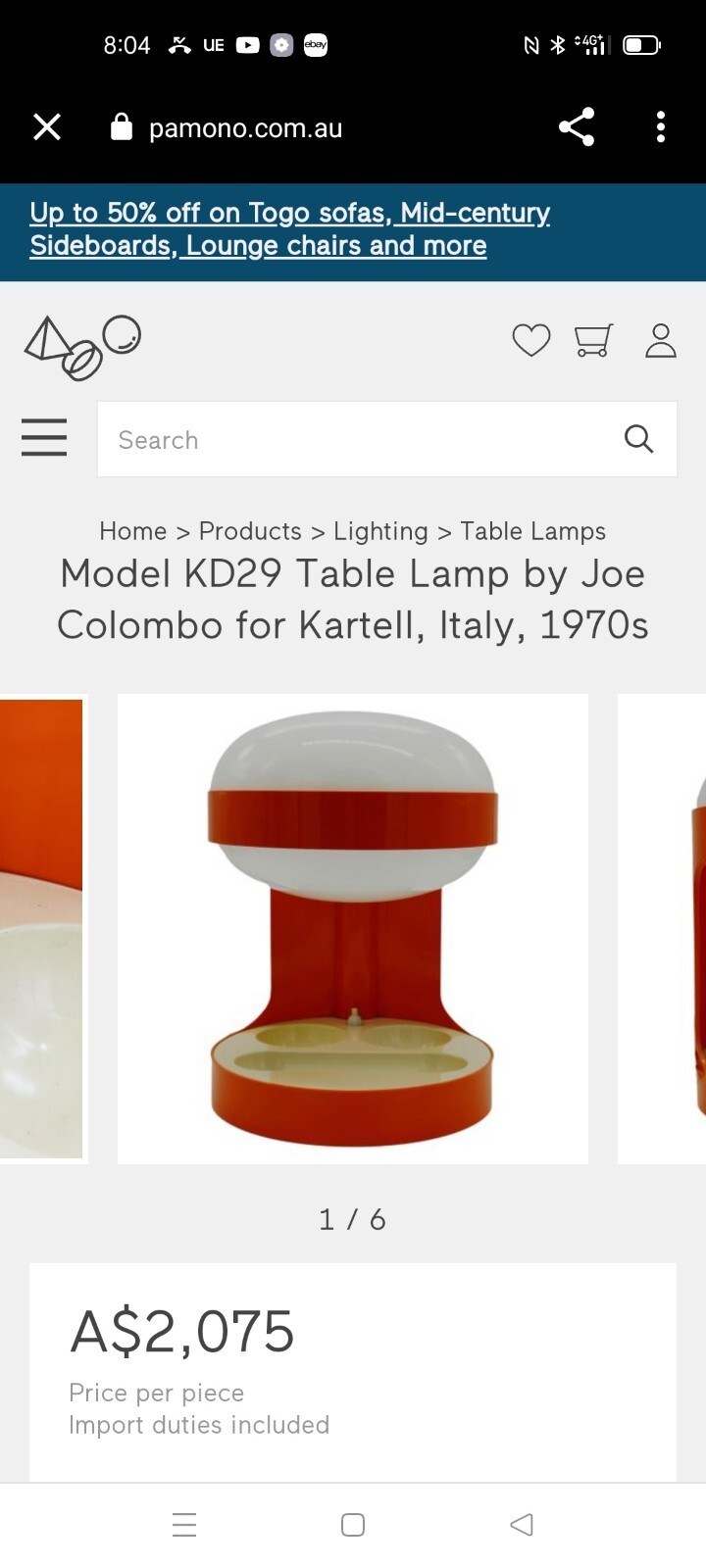Enlarge the main KD29 lamp photo
706x1568 pixels.
[x=353, y=929]
